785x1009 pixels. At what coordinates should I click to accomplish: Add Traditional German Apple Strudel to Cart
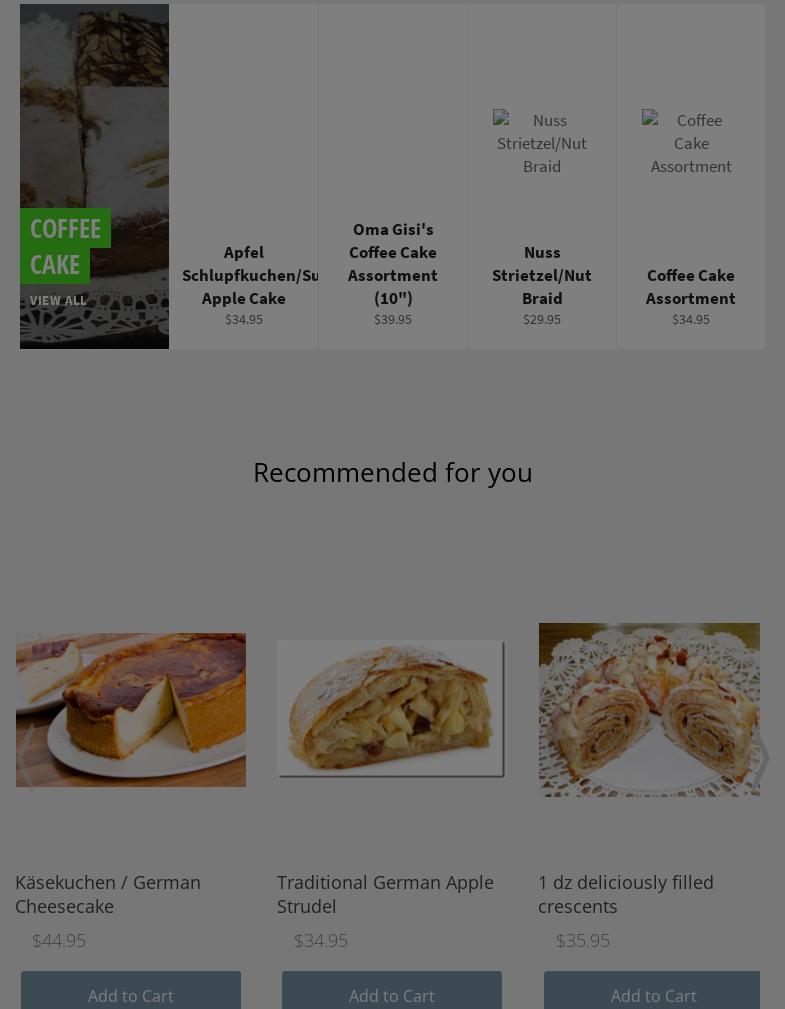392,996
